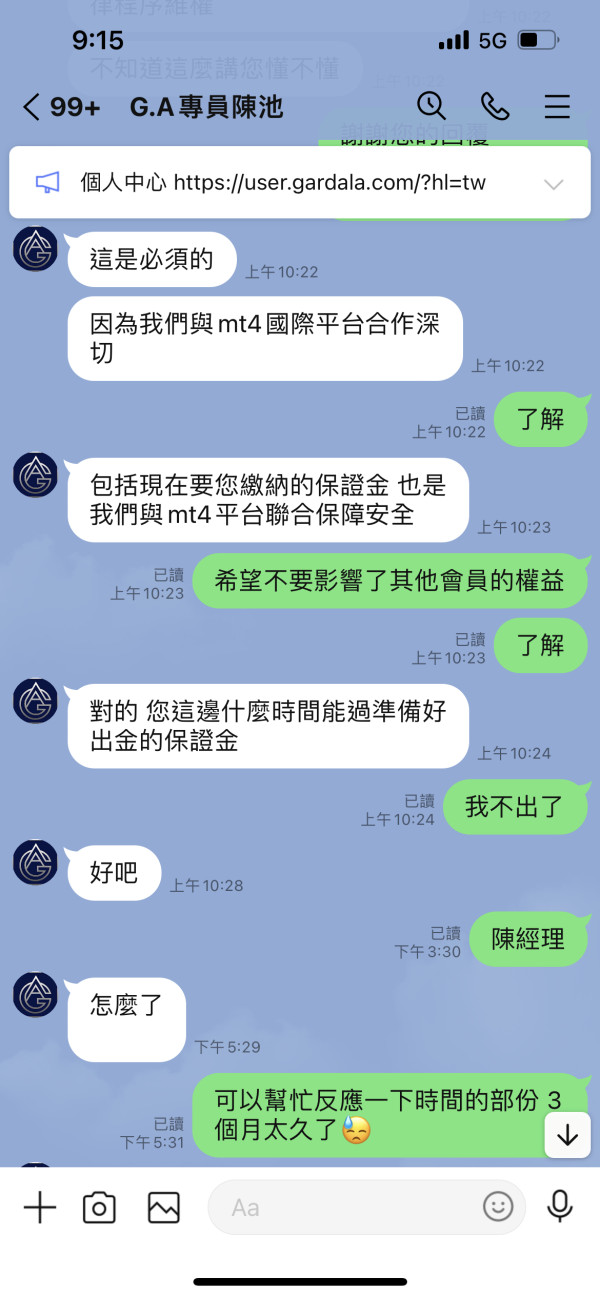Open the plus attachment menu
Image resolution: width=600 pixels, height=1298 pixels.
(40, 1207)
